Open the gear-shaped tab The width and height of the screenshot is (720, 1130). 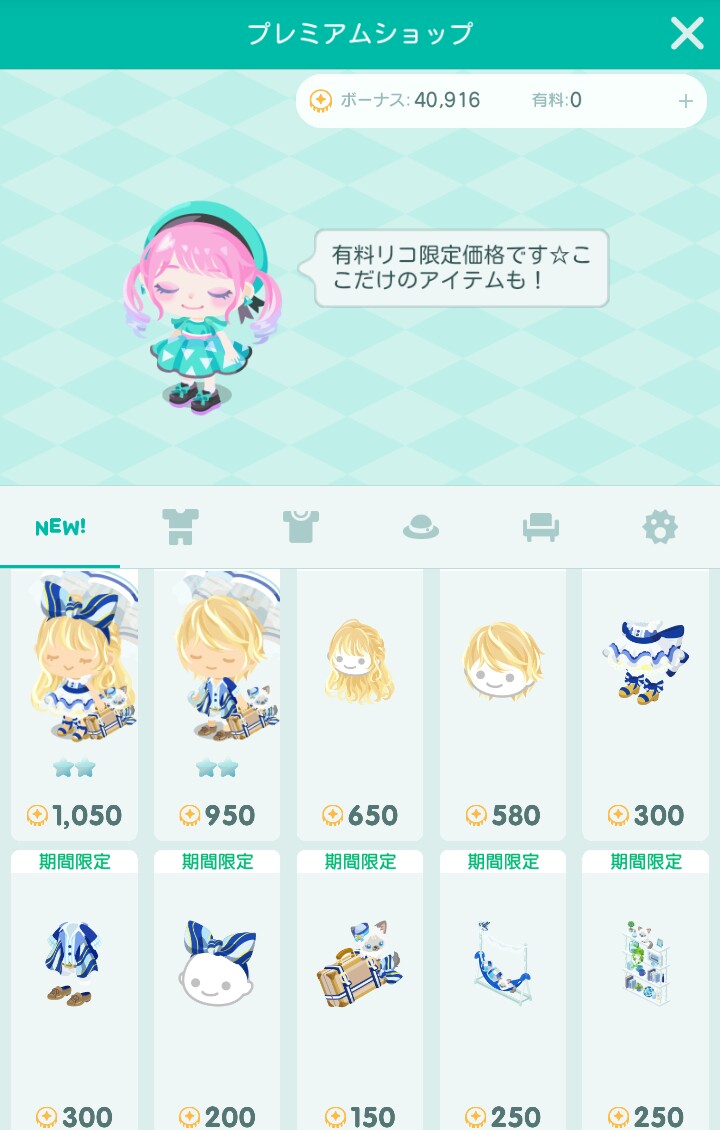tap(660, 527)
